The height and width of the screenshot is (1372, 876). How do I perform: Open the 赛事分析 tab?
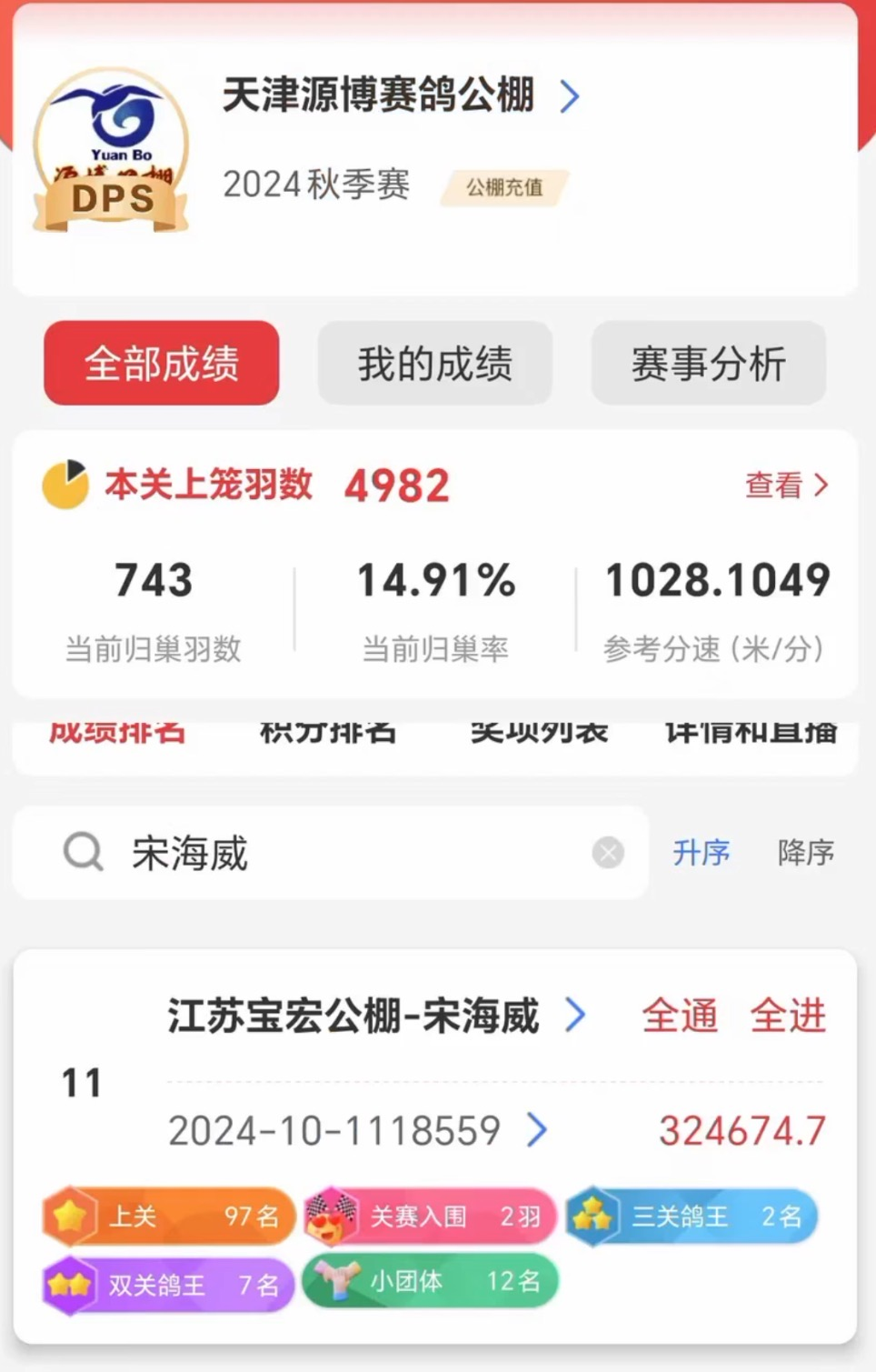(x=708, y=363)
